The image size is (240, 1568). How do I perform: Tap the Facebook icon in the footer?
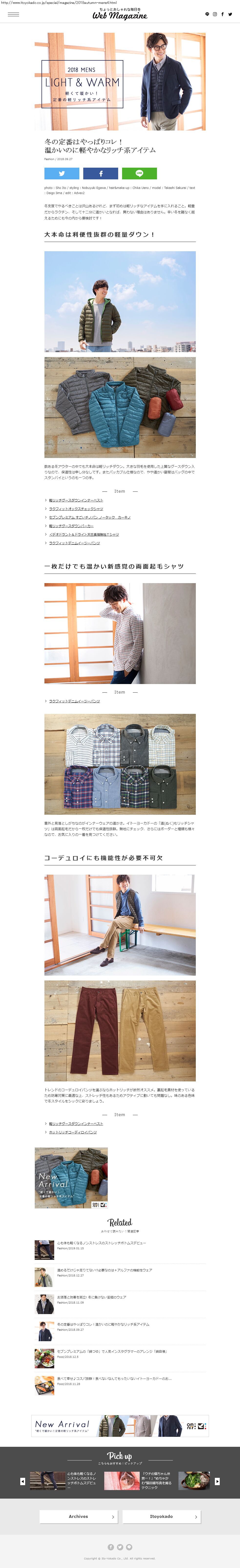111,1547
